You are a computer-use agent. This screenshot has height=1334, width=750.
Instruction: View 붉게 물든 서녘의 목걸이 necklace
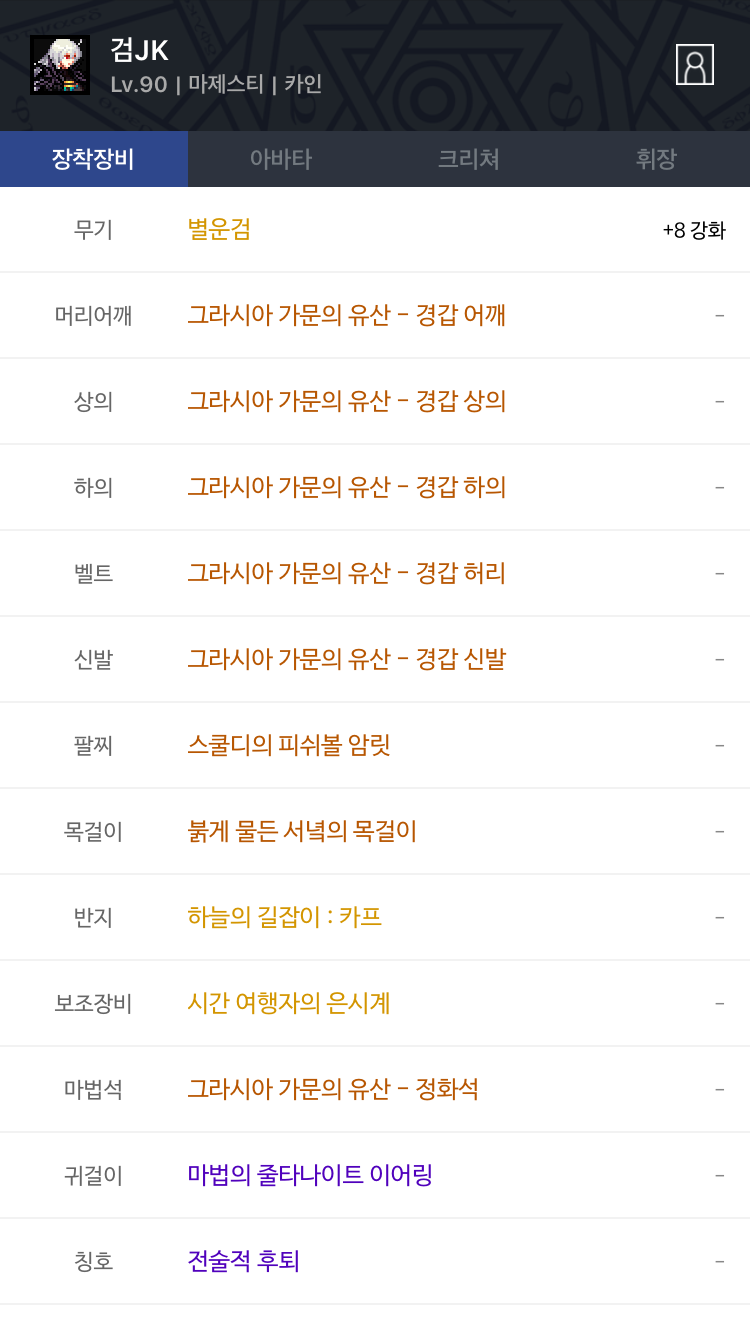[375, 831]
